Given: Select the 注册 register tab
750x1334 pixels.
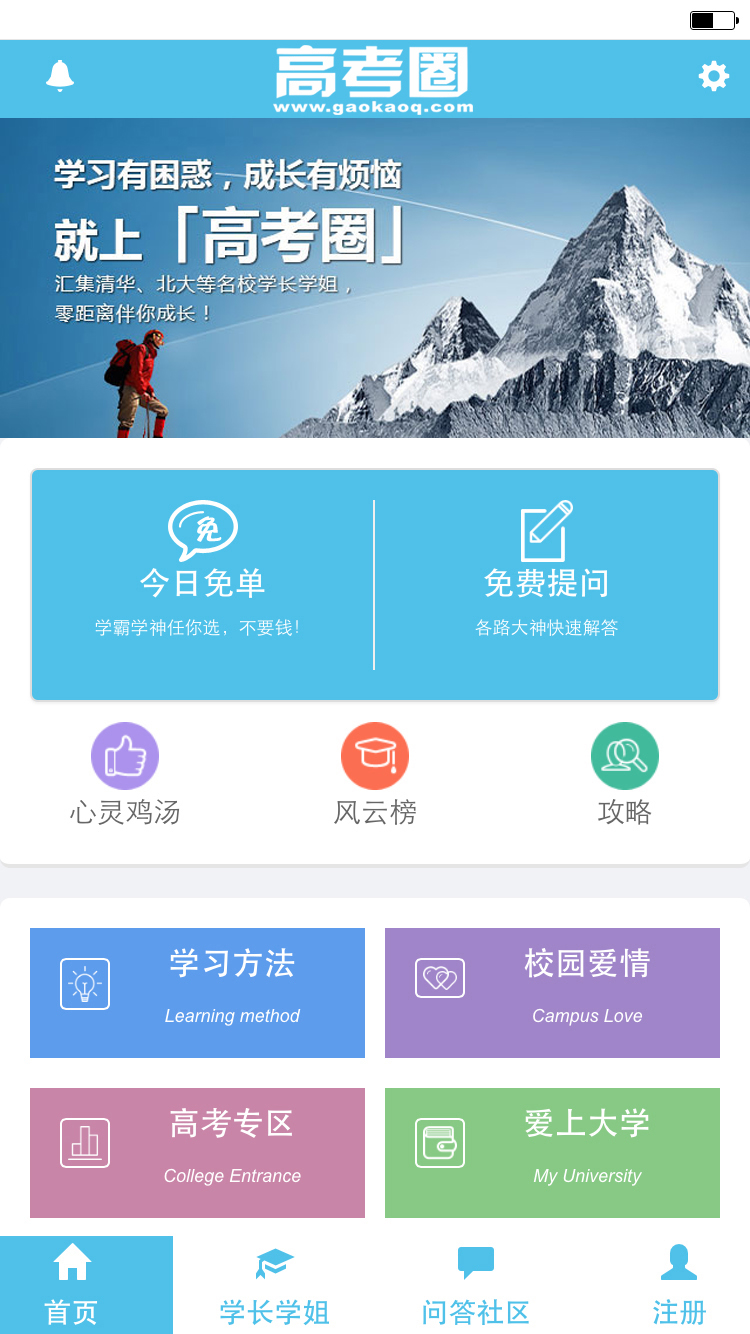Looking at the screenshot, I should [x=678, y=1285].
